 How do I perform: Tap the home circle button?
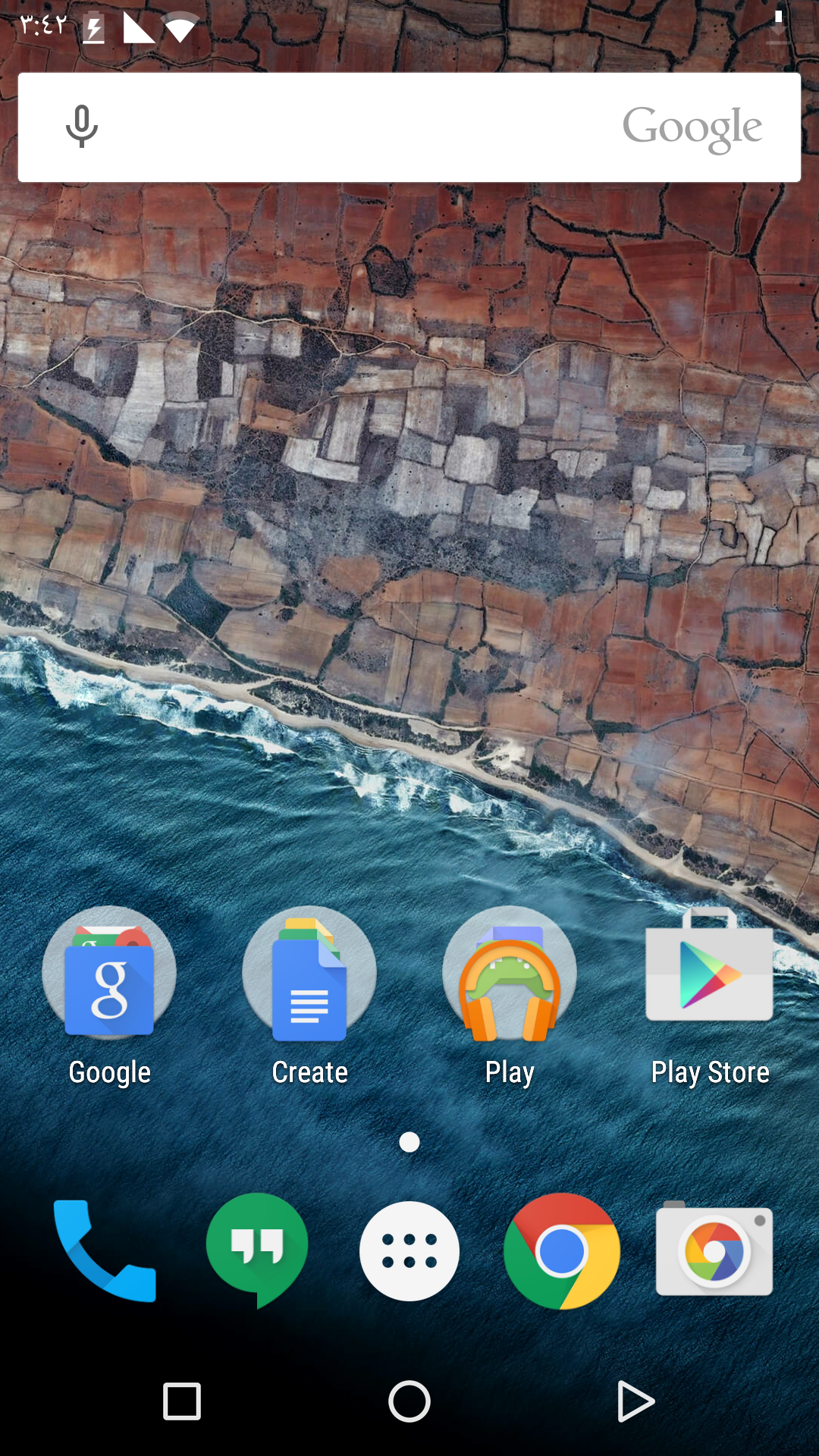(409, 1401)
